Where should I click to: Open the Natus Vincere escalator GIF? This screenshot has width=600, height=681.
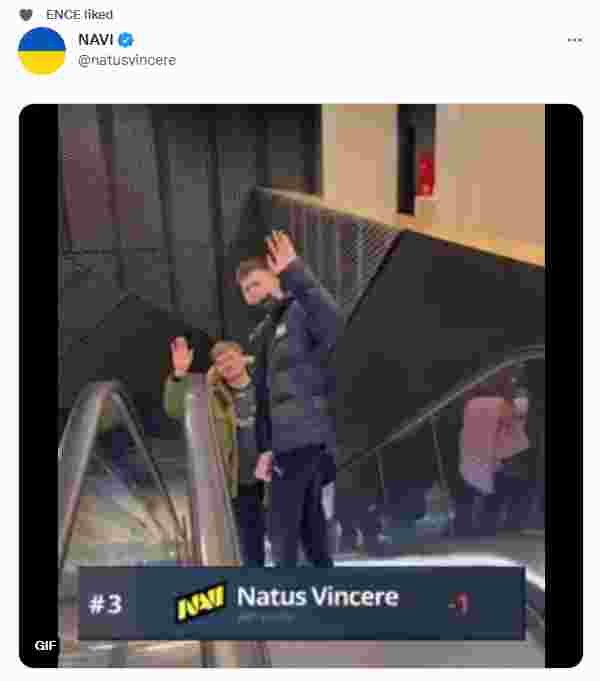(300, 385)
